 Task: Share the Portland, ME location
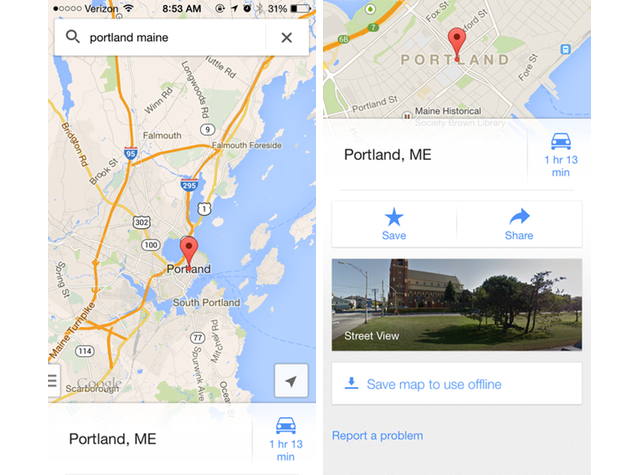(x=519, y=224)
